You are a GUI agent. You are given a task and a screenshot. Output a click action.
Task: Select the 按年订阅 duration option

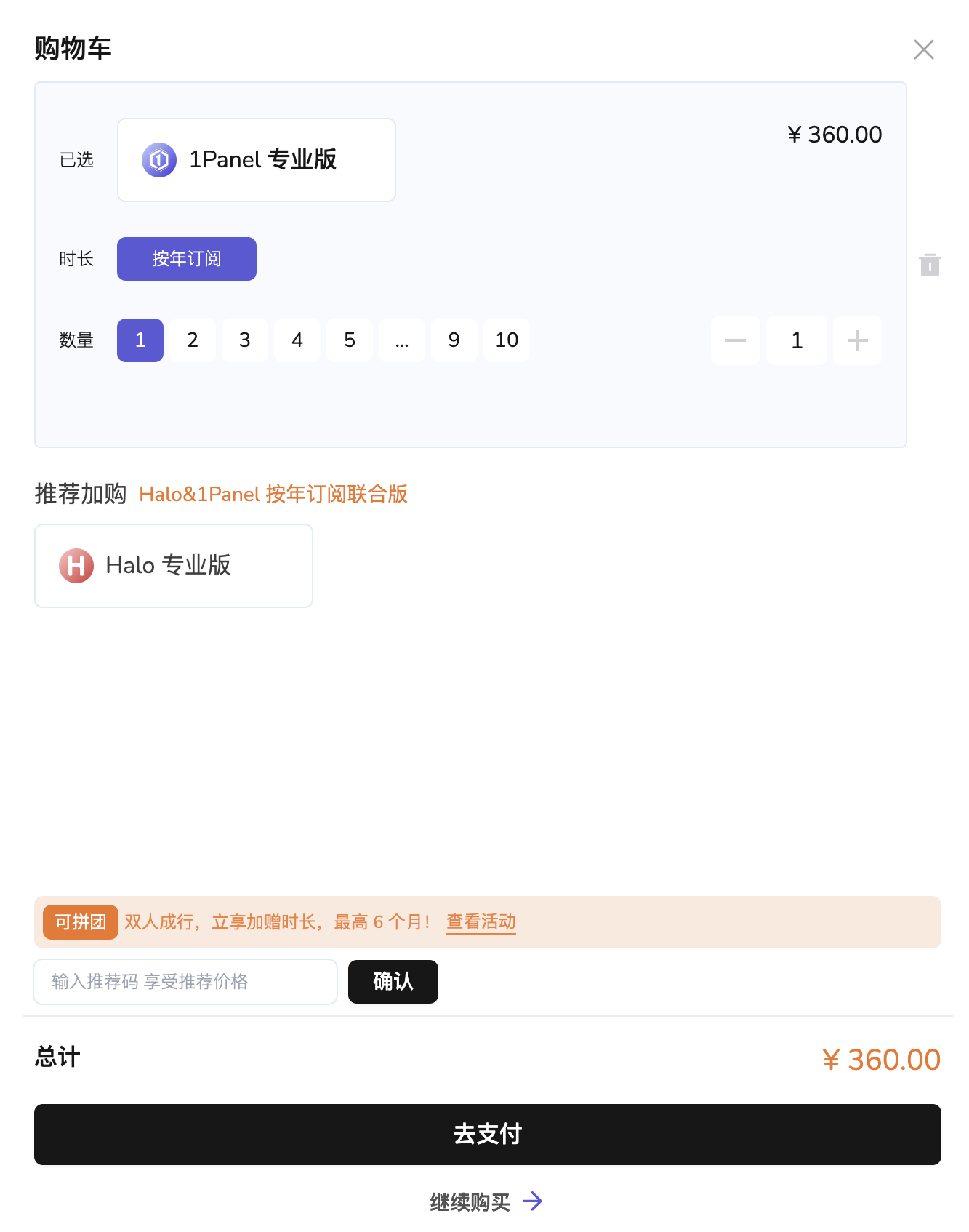[187, 259]
